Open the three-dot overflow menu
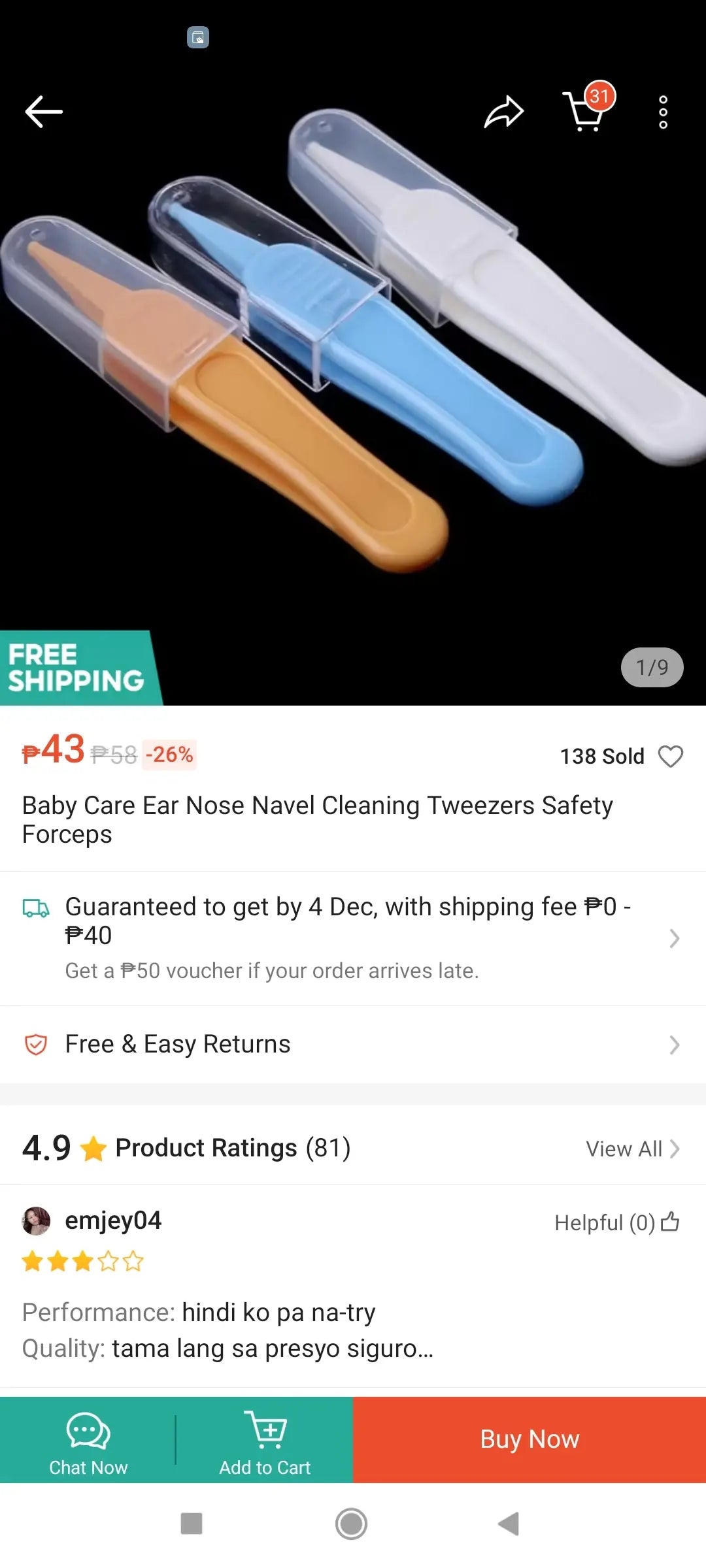The height and width of the screenshot is (1568, 706). 663,112
